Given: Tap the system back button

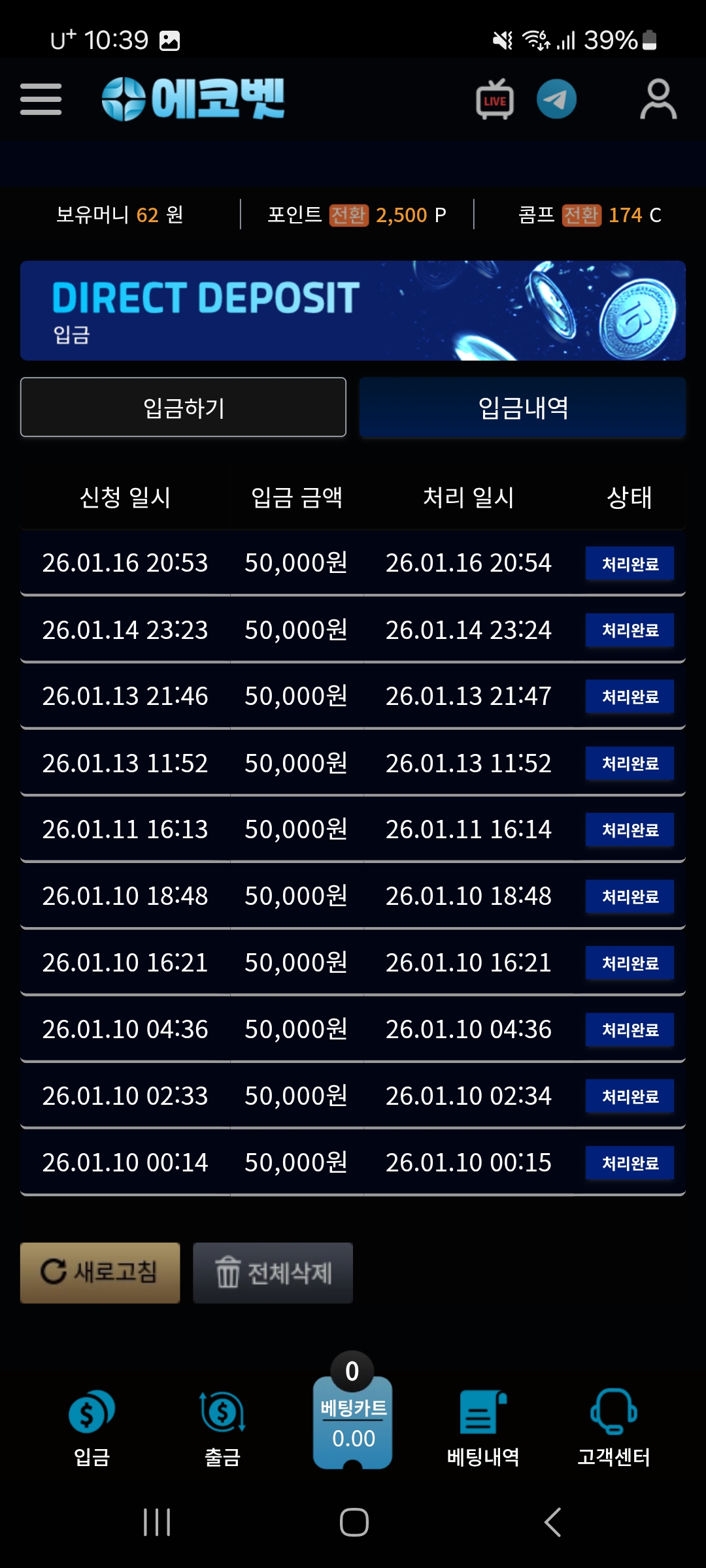Looking at the screenshot, I should click(552, 1522).
